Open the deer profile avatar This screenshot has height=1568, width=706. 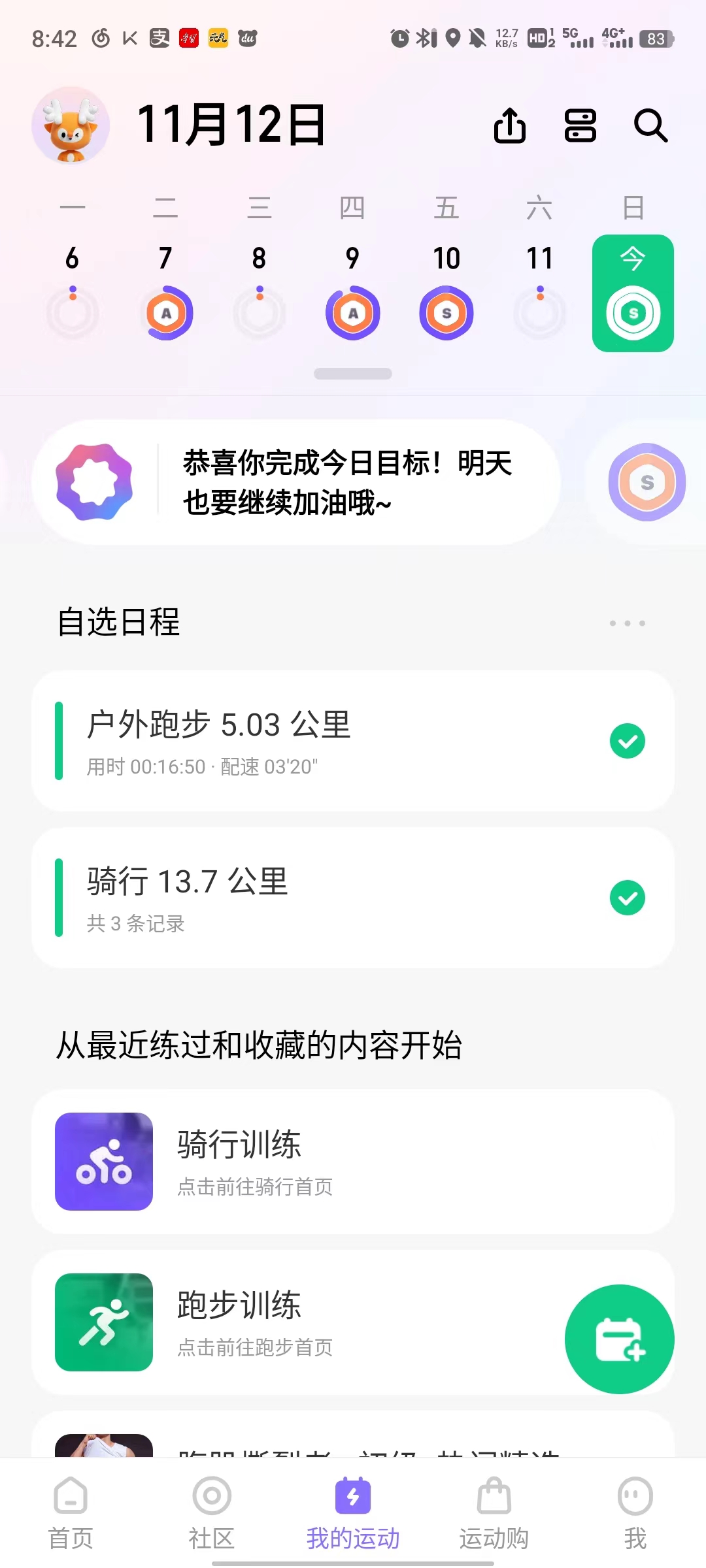point(71,125)
